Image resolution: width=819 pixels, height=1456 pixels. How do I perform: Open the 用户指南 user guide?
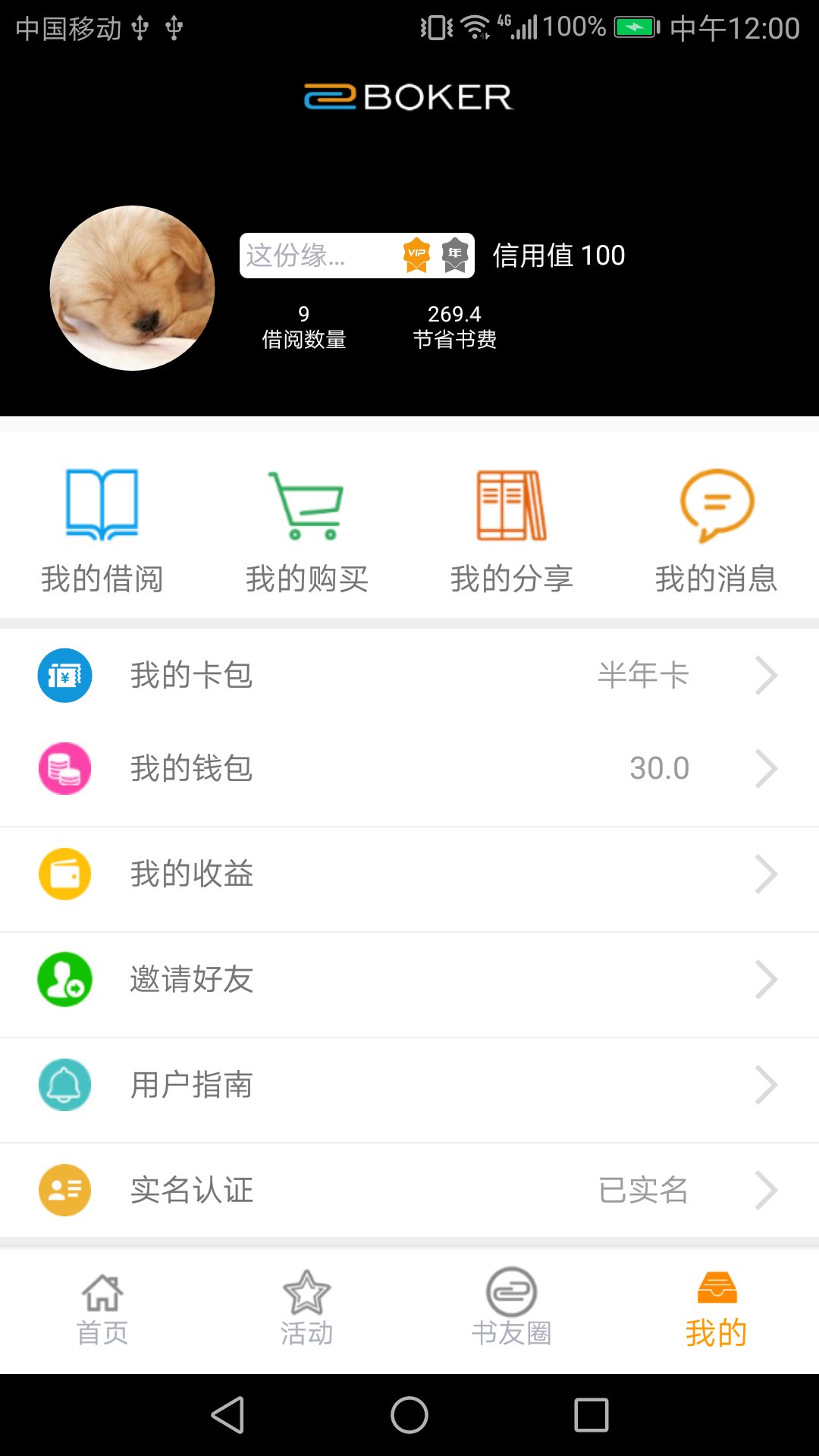(x=409, y=1084)
